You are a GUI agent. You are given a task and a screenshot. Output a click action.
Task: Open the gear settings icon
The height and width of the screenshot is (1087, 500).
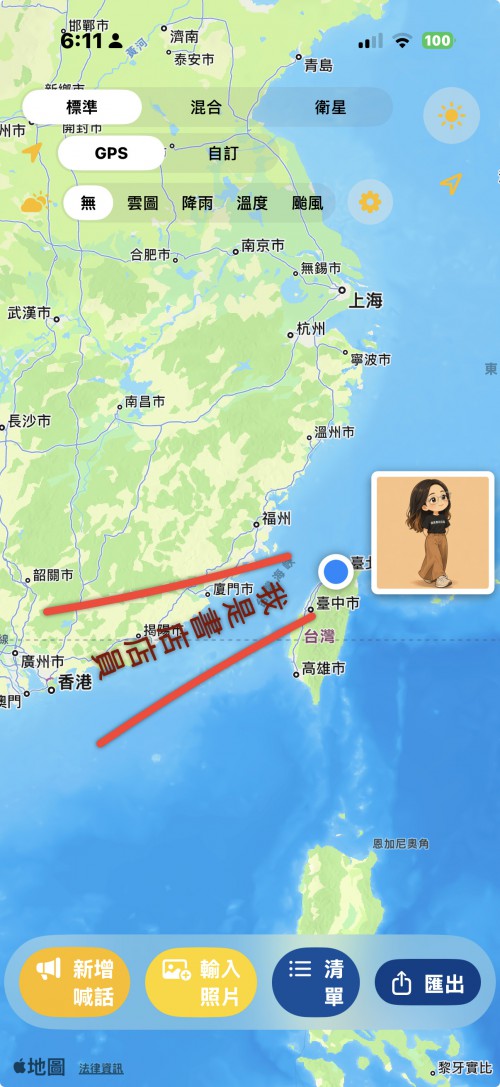tap(370, 202)
